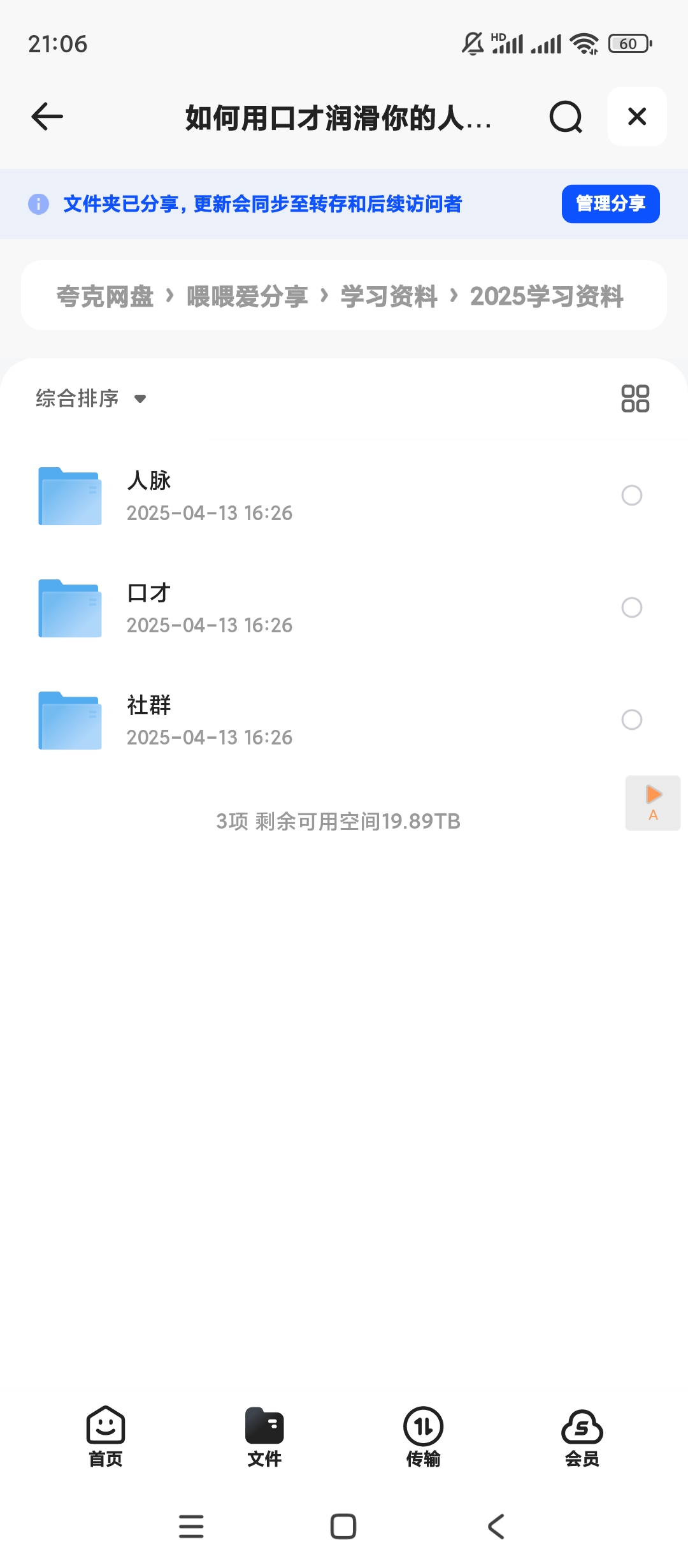Select the 人脉 folder's selection circle
The width and height of the screenshot is (688, 1568).
point(631,495)
